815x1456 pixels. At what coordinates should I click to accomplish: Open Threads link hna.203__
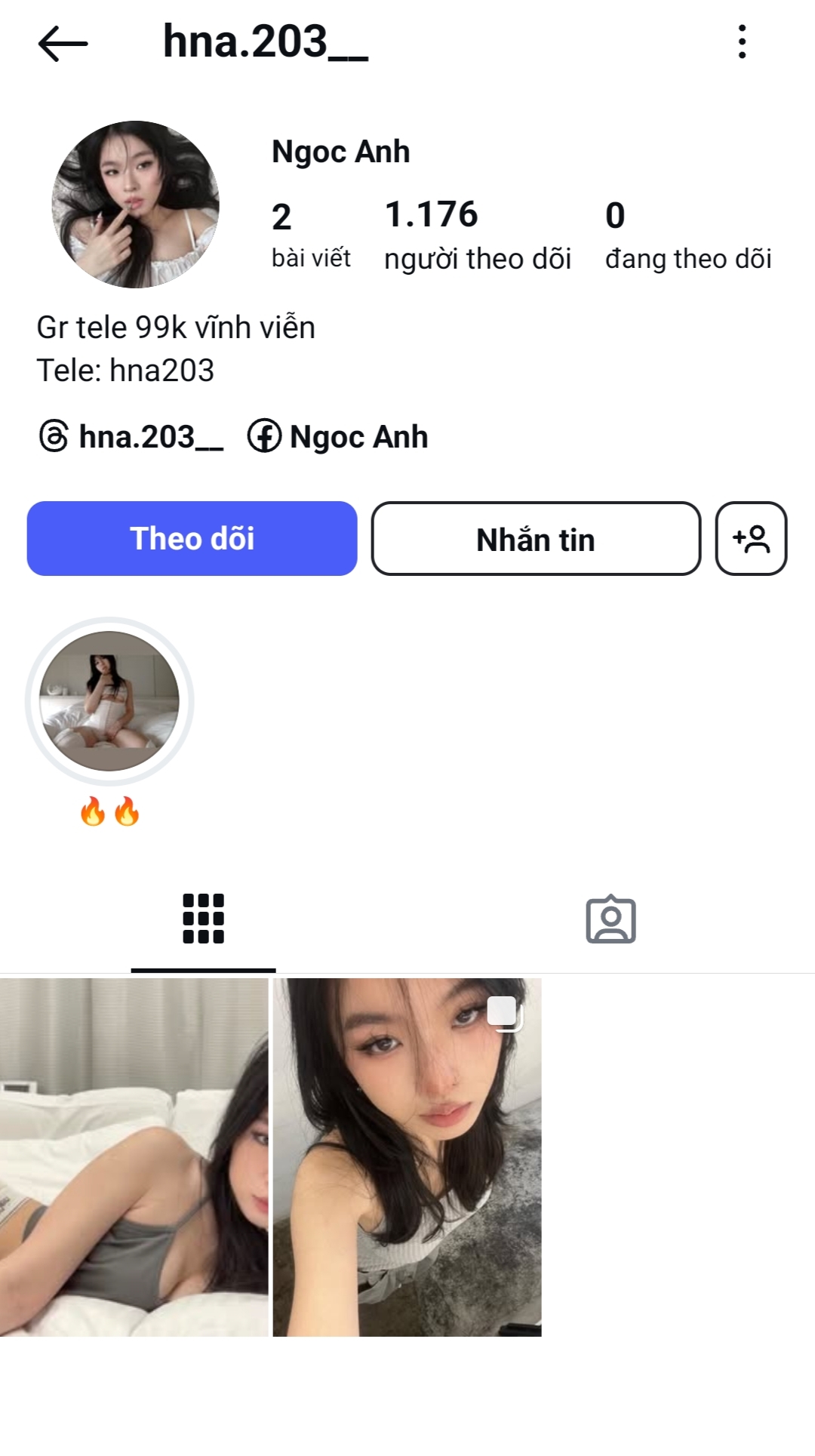tap(131, 437)
